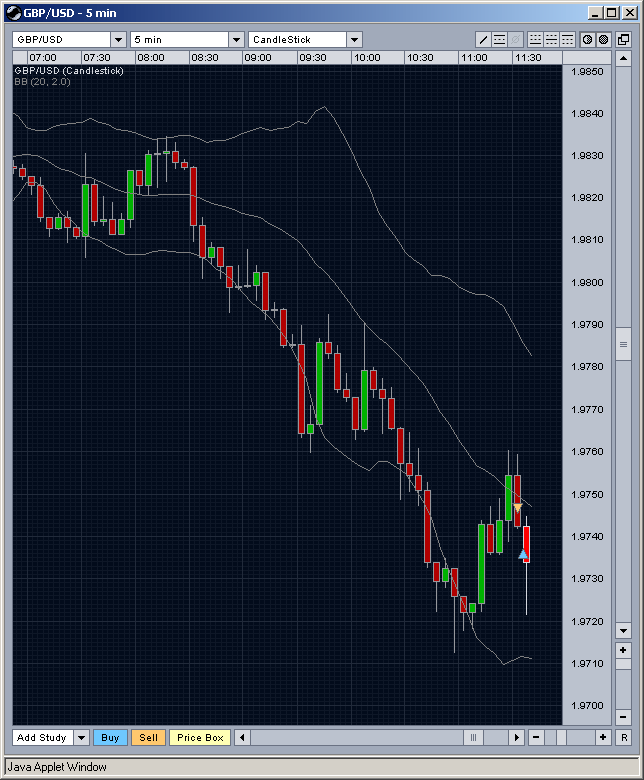Zoom out with the bottom minus button
644x780 pixels.
point(536,738)
